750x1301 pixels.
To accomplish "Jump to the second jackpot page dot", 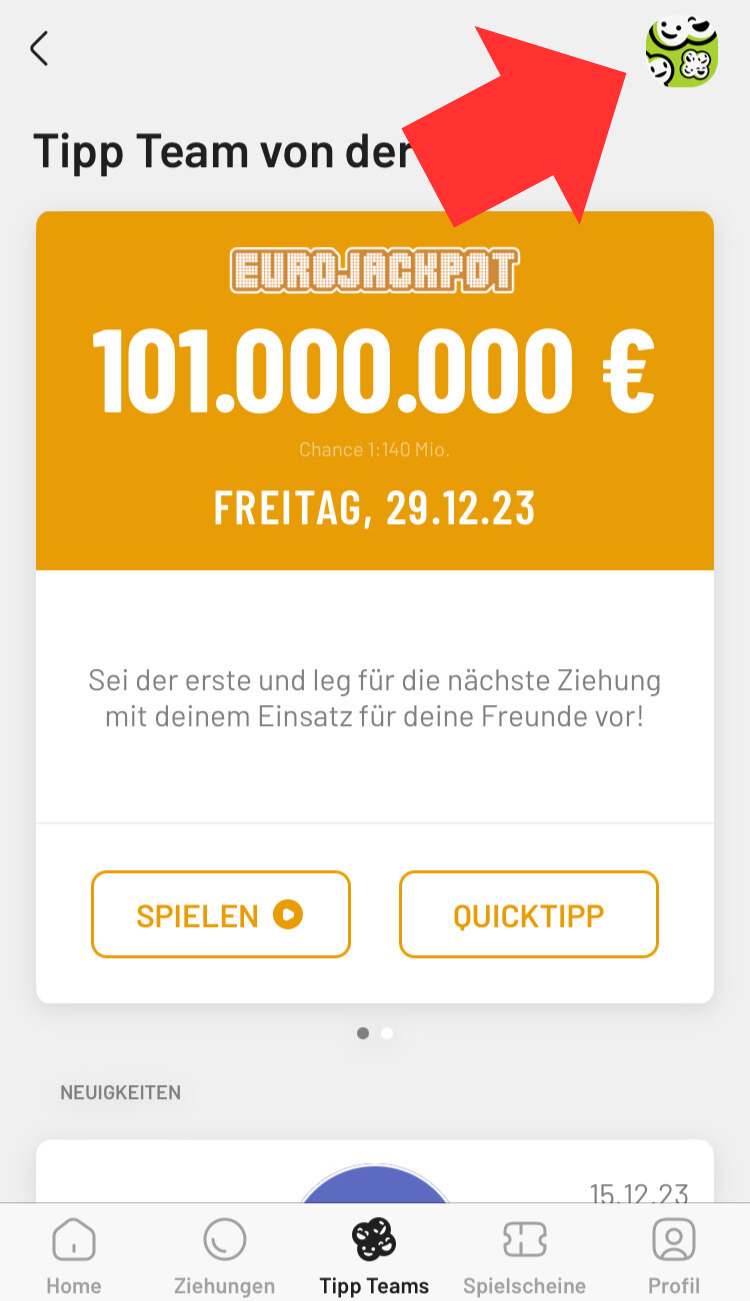I will (x=387, y=1033).
